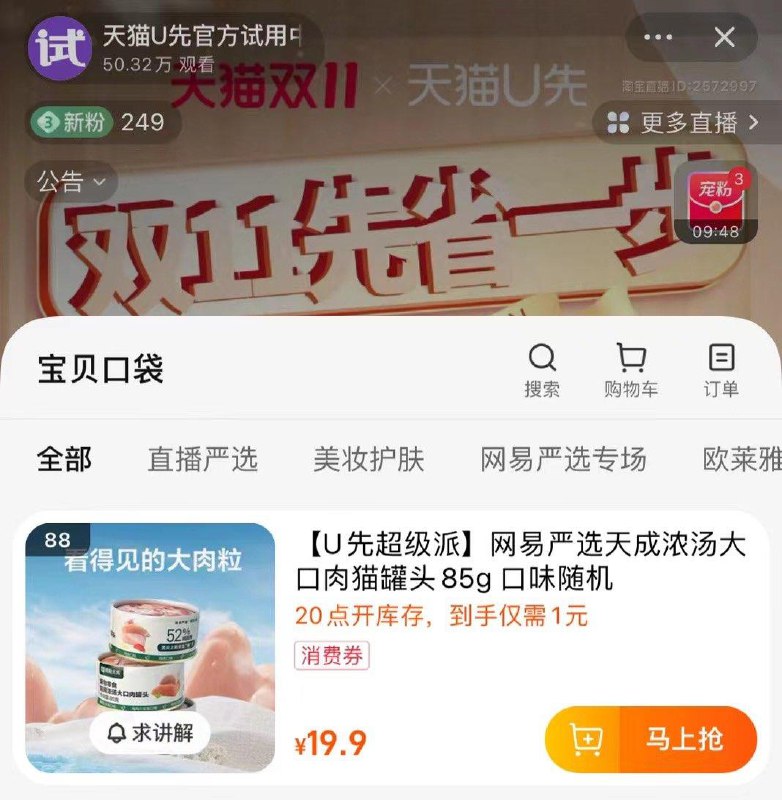Open the 购物车 shopping cart icon

coord(629,357)
